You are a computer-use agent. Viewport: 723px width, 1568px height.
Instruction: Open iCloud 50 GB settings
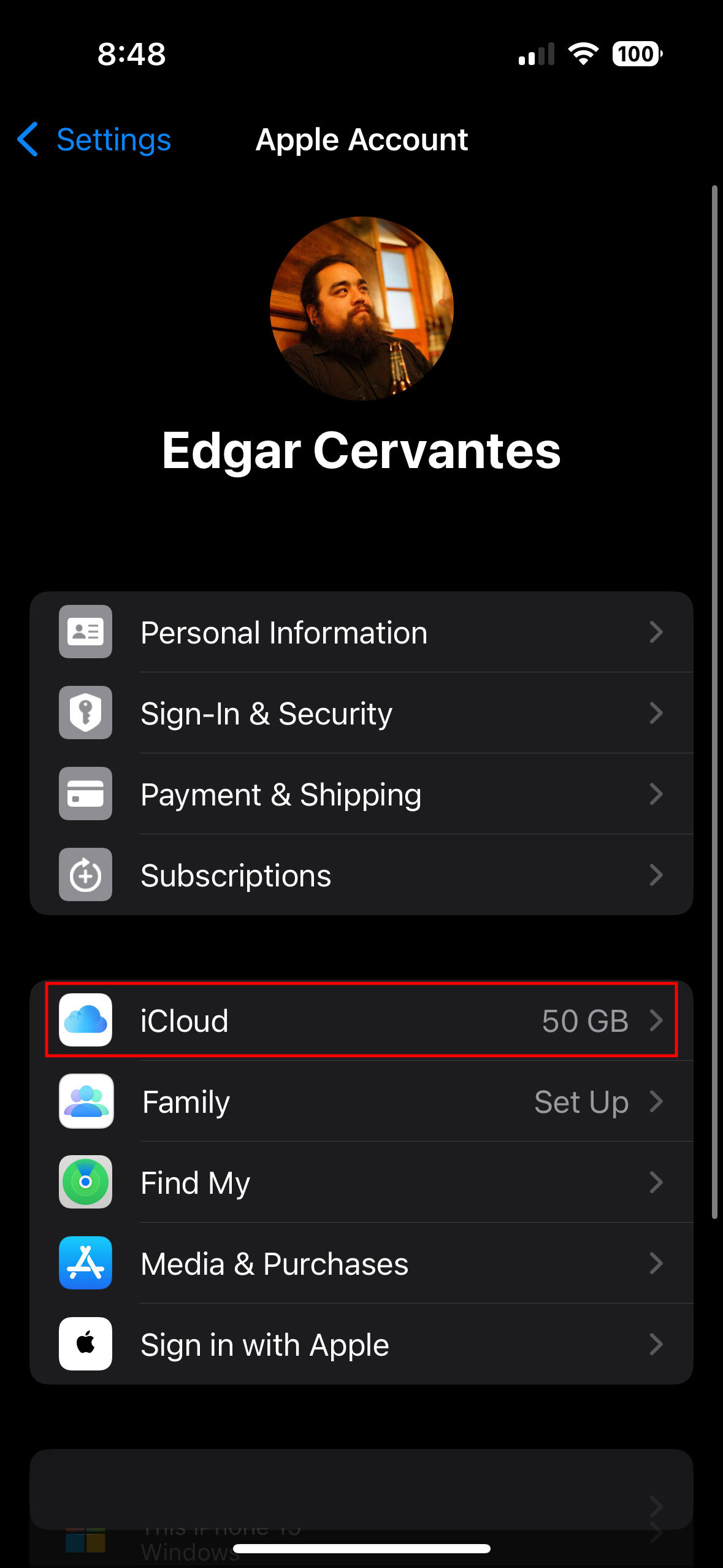point(361,1021)
